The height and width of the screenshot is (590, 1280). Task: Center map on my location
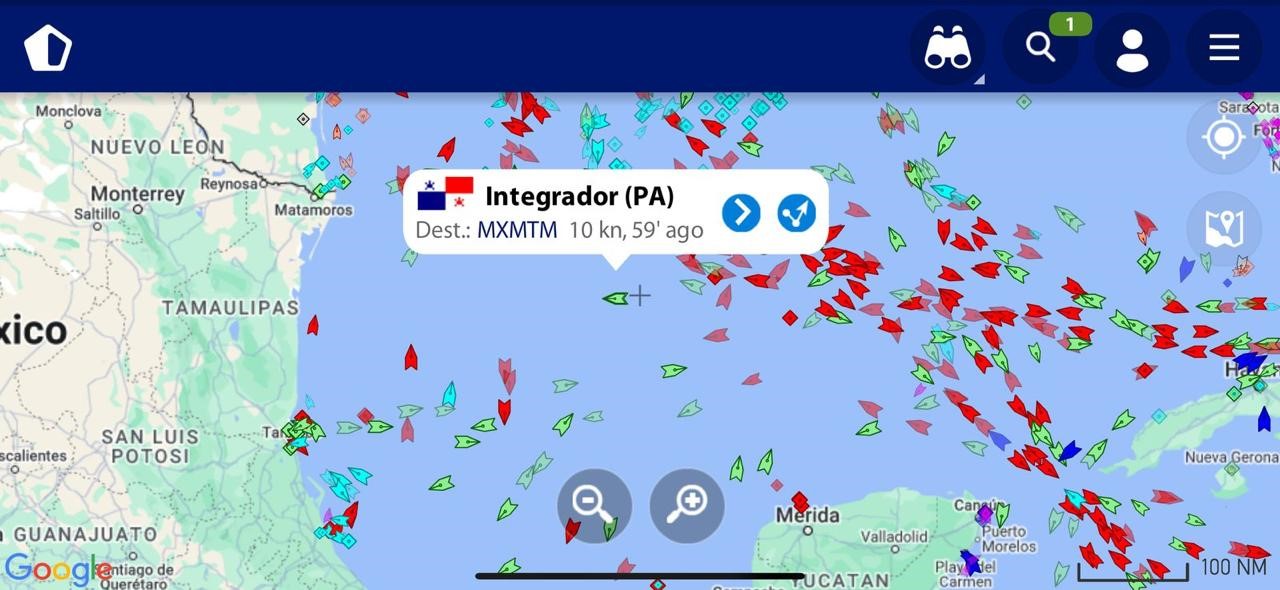[x=1224, y=136]
